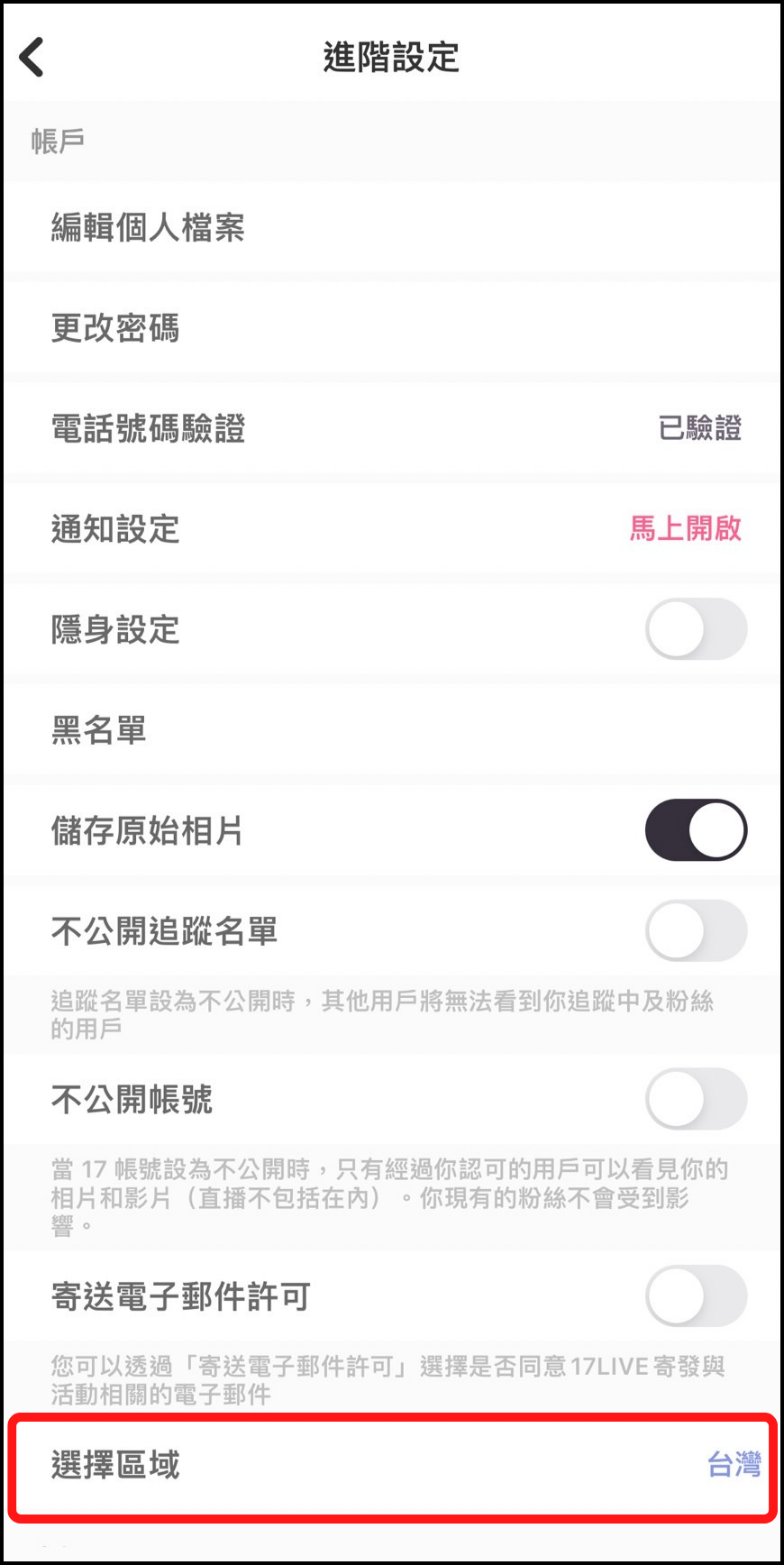Turn on 寄送電子郵件許可
Image resolution: width=784 pixels, height=1565 pixels.
tap(696, 1296)
